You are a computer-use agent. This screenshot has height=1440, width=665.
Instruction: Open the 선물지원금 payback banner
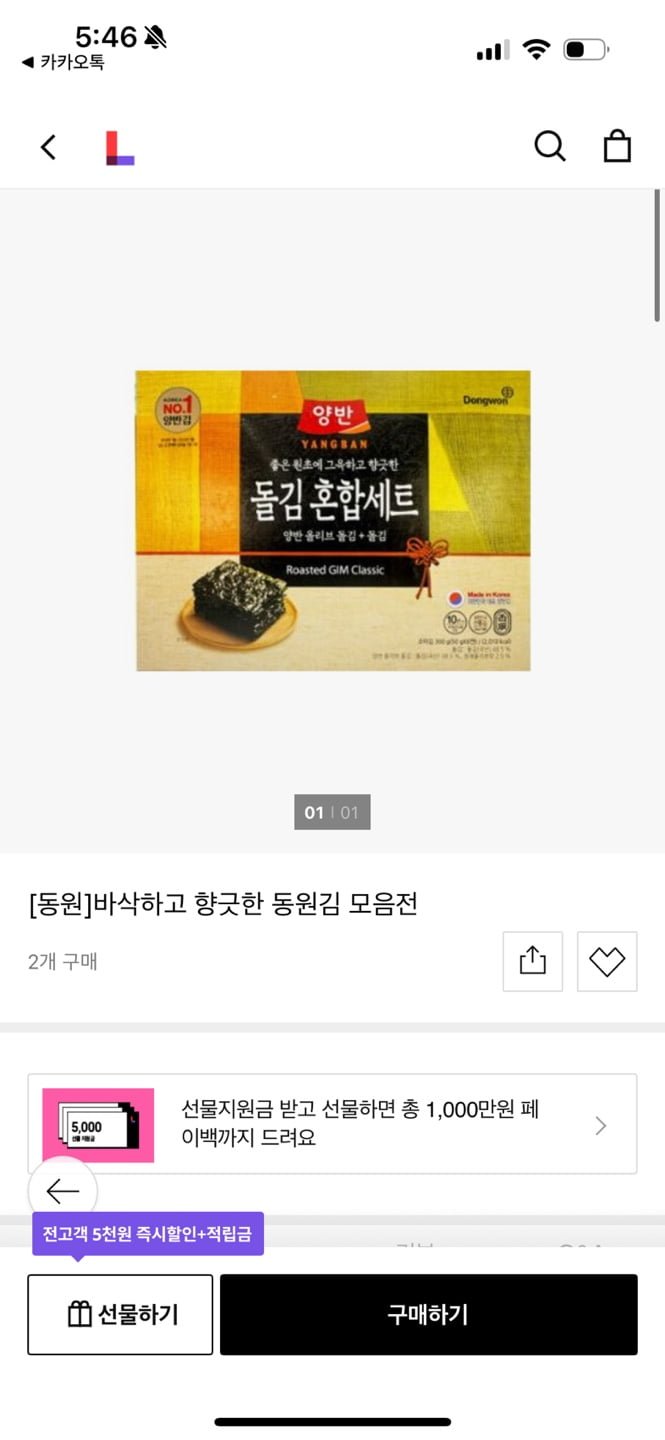click(332, 1124)
